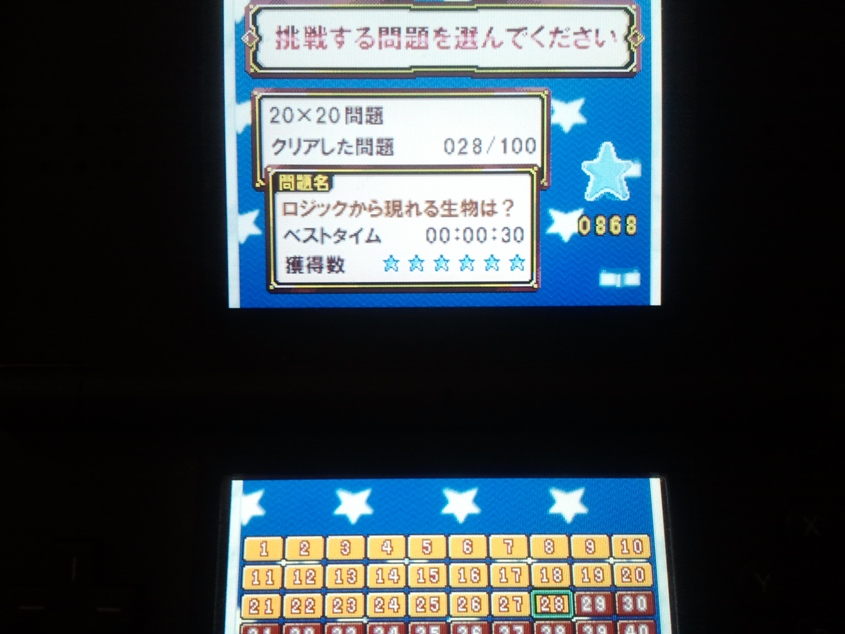Select uncleared puzzle number 29
This screenshot has height=634, width=845.
tap(593, 605)
